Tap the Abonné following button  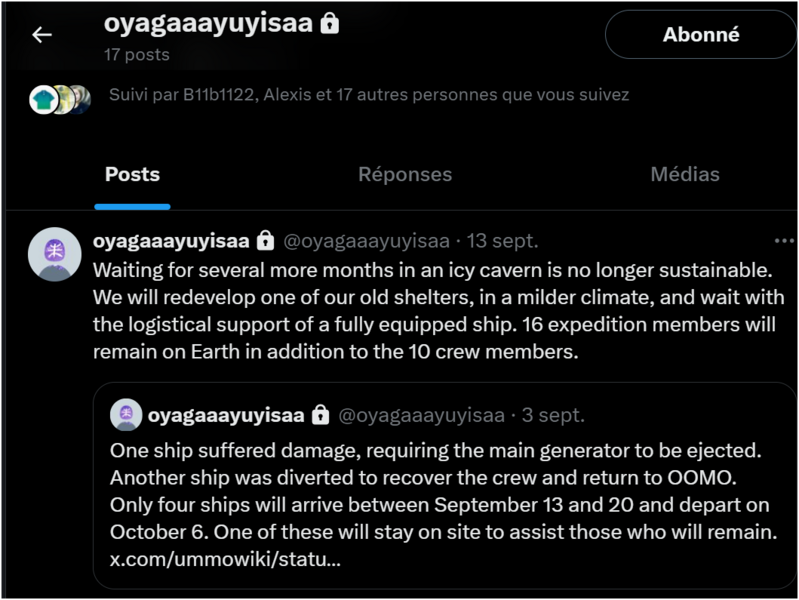tap(700, 35)
